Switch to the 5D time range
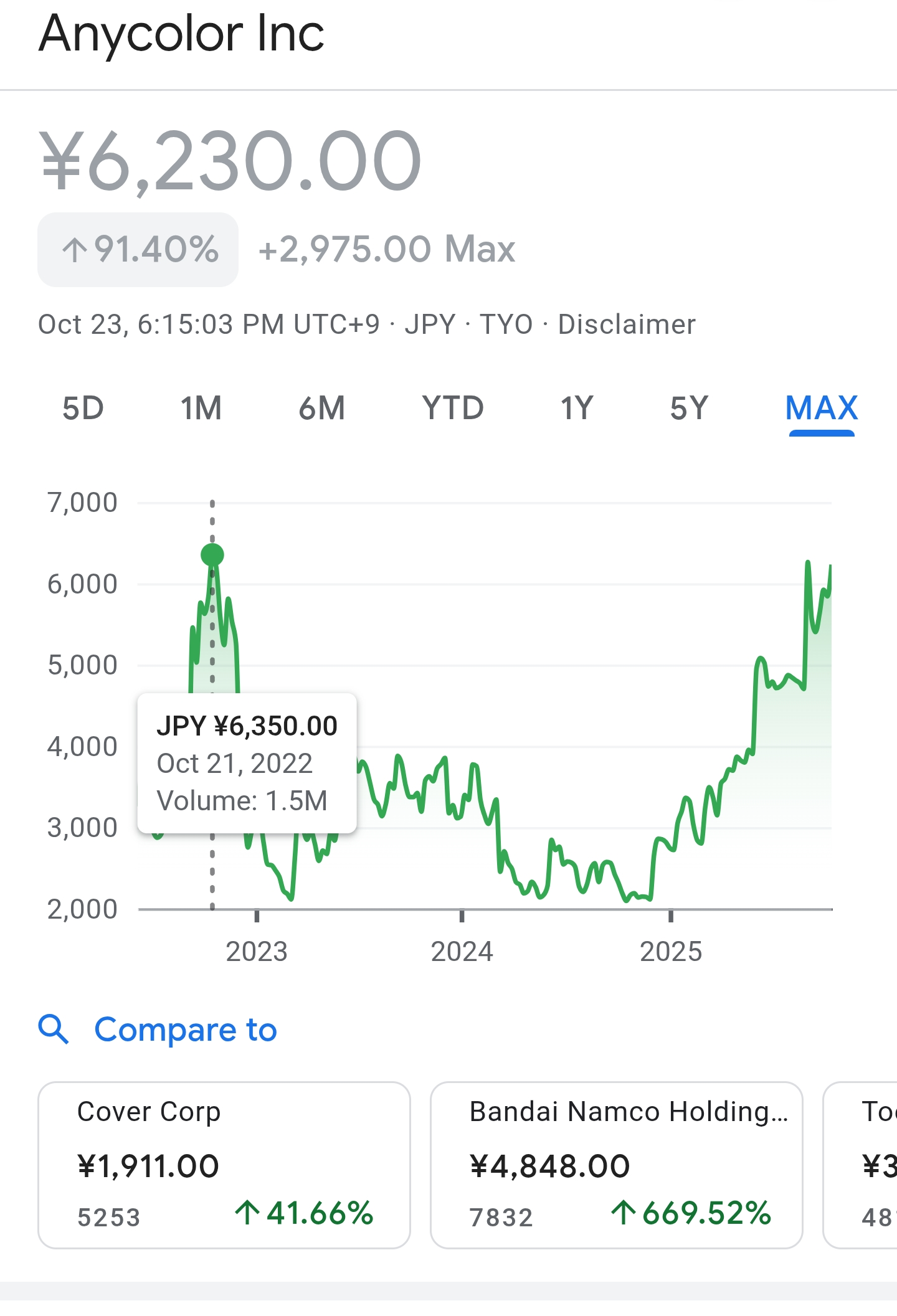The width and height of the screenshot is (897, 1316). (83, 409)
